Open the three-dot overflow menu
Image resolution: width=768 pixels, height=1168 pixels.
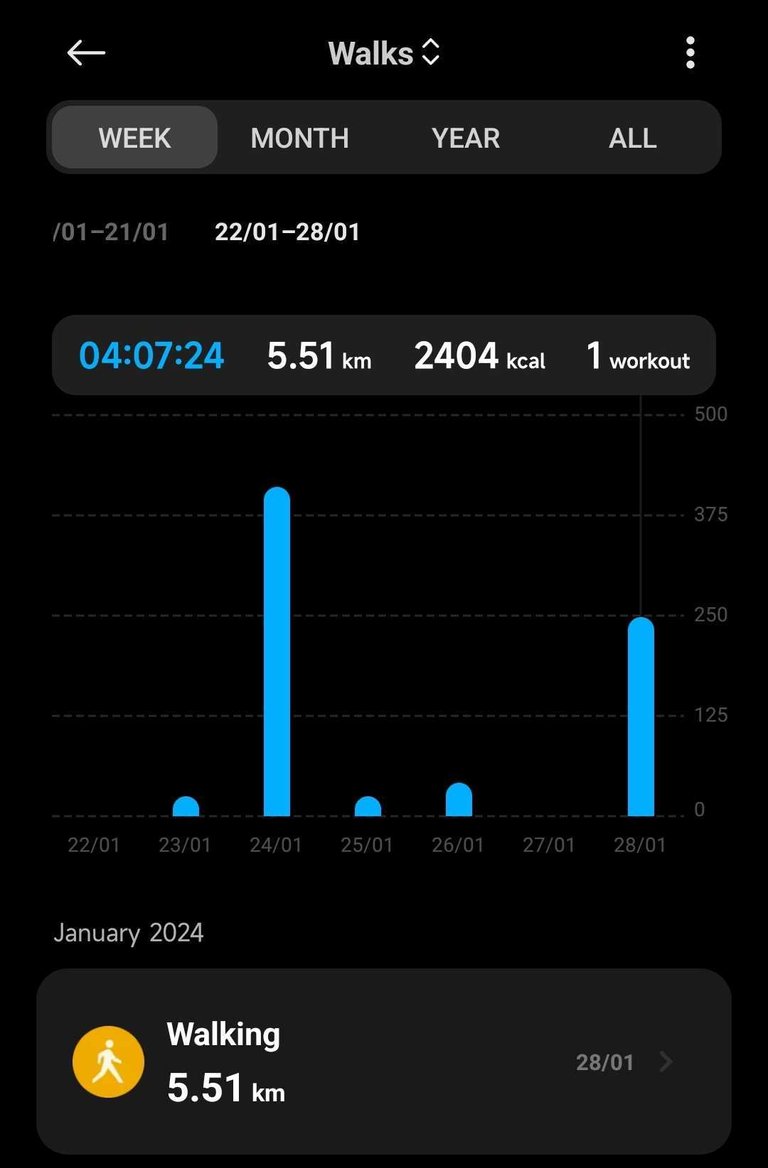point(690,53)
